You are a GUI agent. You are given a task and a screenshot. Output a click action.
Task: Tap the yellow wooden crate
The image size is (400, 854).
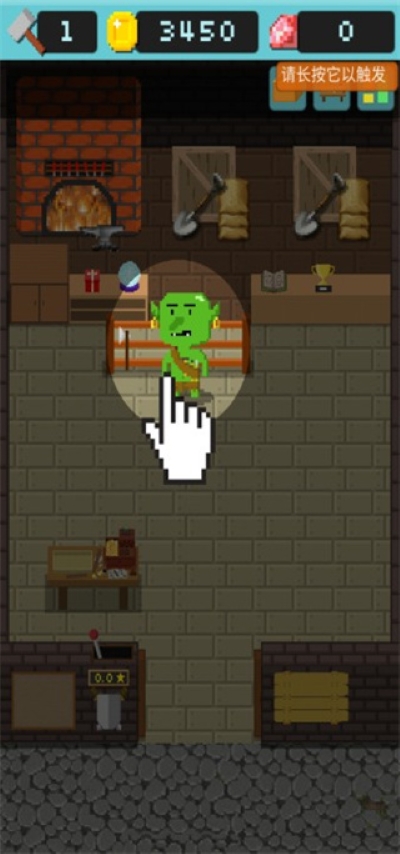coord(311,697)
